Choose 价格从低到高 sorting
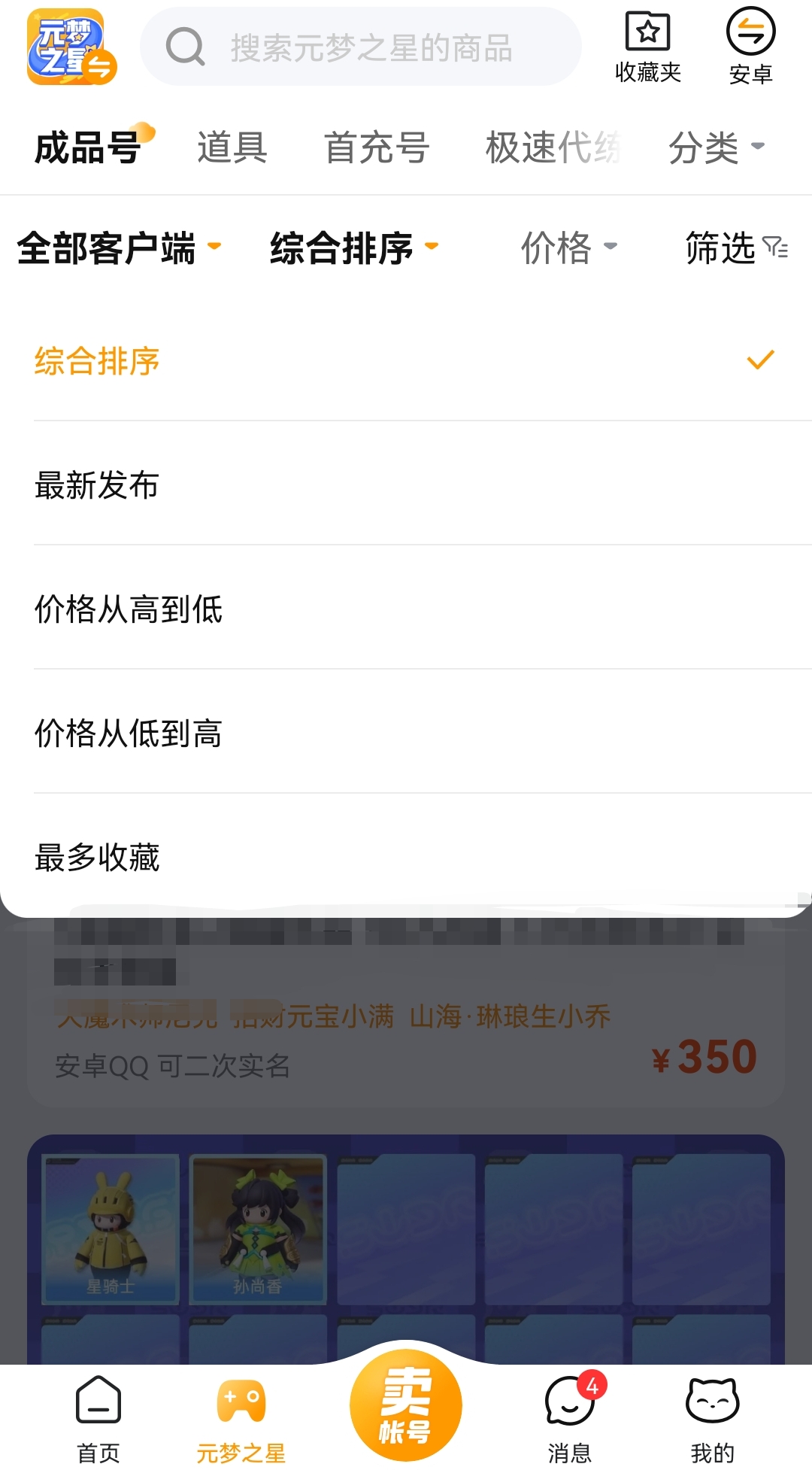The image size is (812, 1470). (406, 733)
